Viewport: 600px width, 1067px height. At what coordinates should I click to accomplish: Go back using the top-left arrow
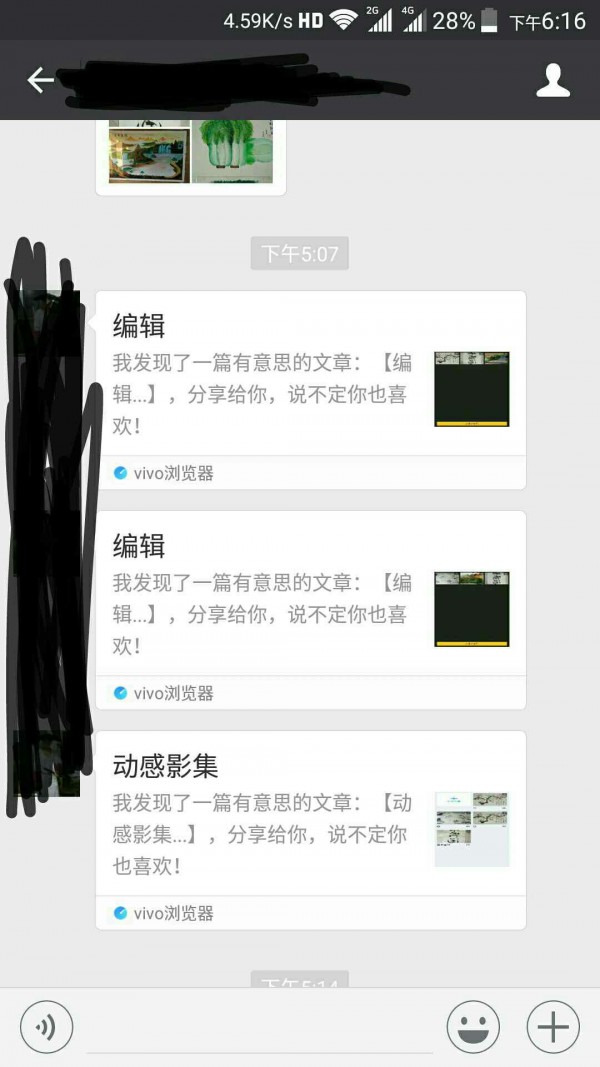click(x=40, y=80)
